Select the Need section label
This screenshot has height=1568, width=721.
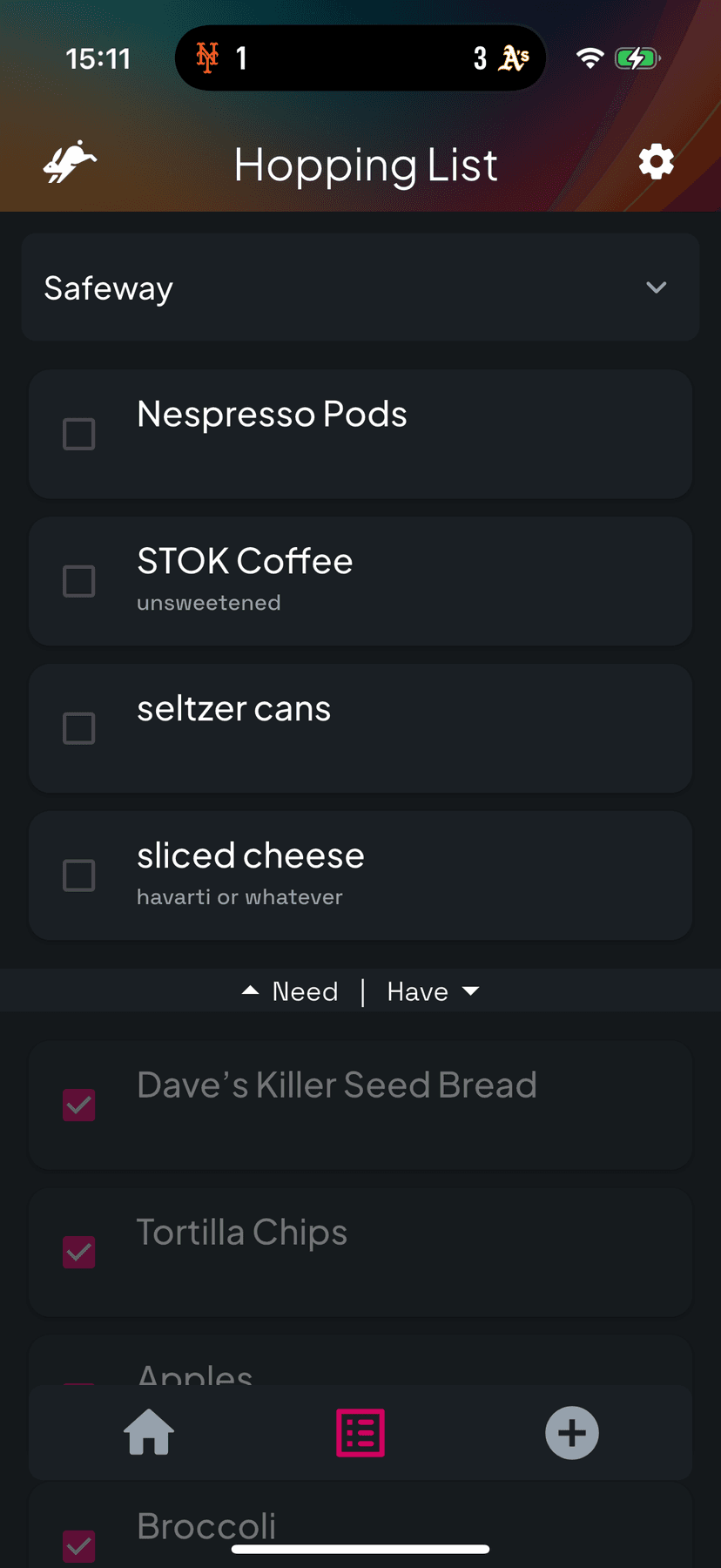(x=305, y=990)
